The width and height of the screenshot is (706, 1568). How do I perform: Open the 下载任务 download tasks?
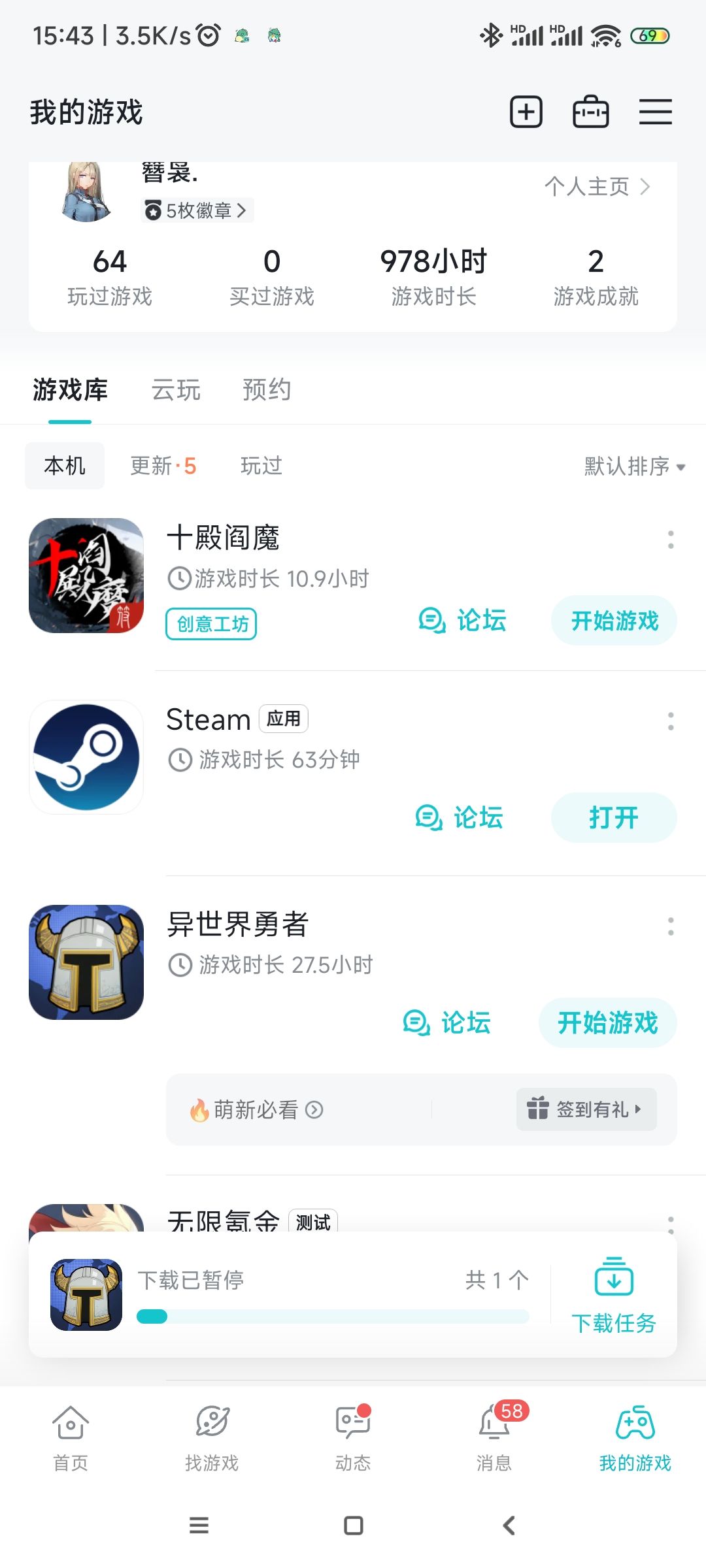(x=614, y=1295)
